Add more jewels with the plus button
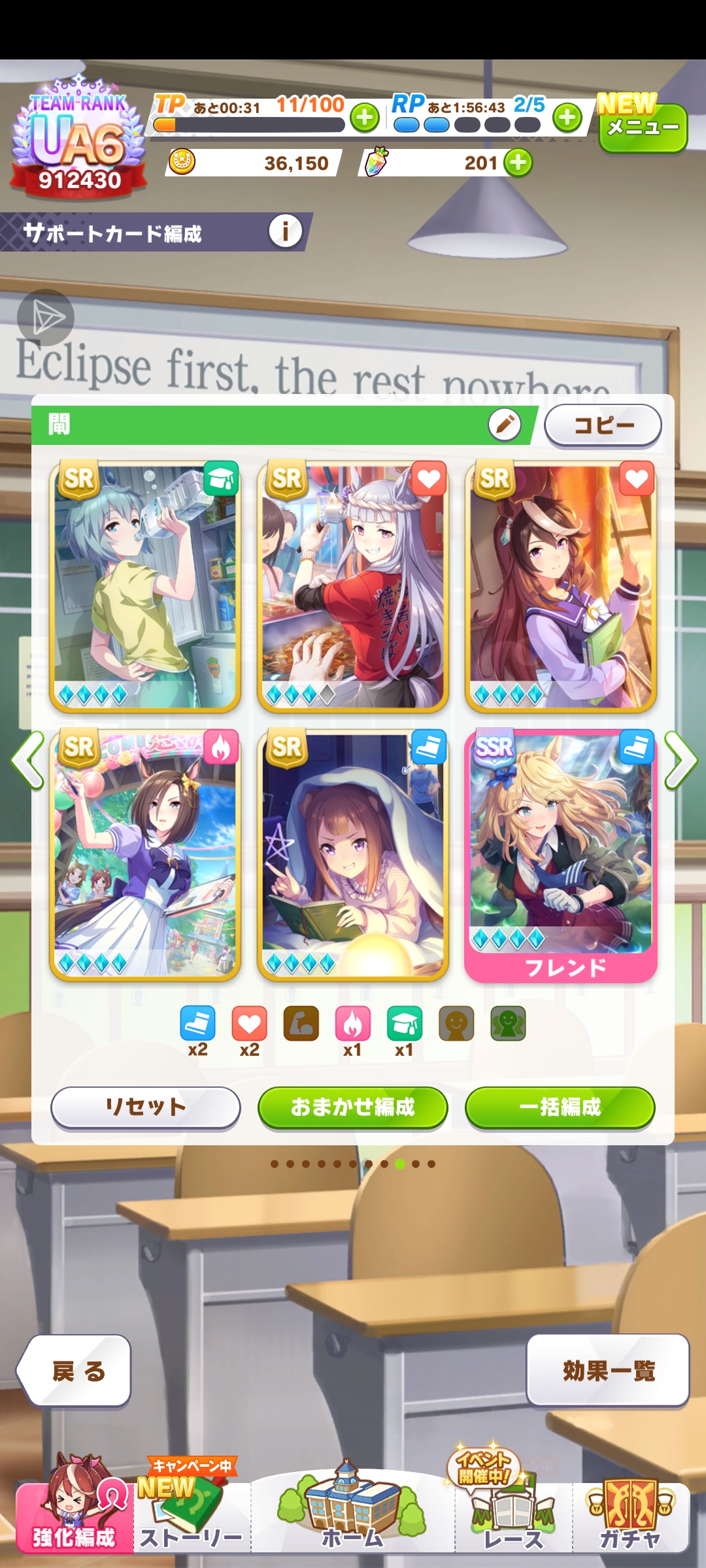Screen dimensions: 706x1568 pyautogui.click(x=518, y=163)
